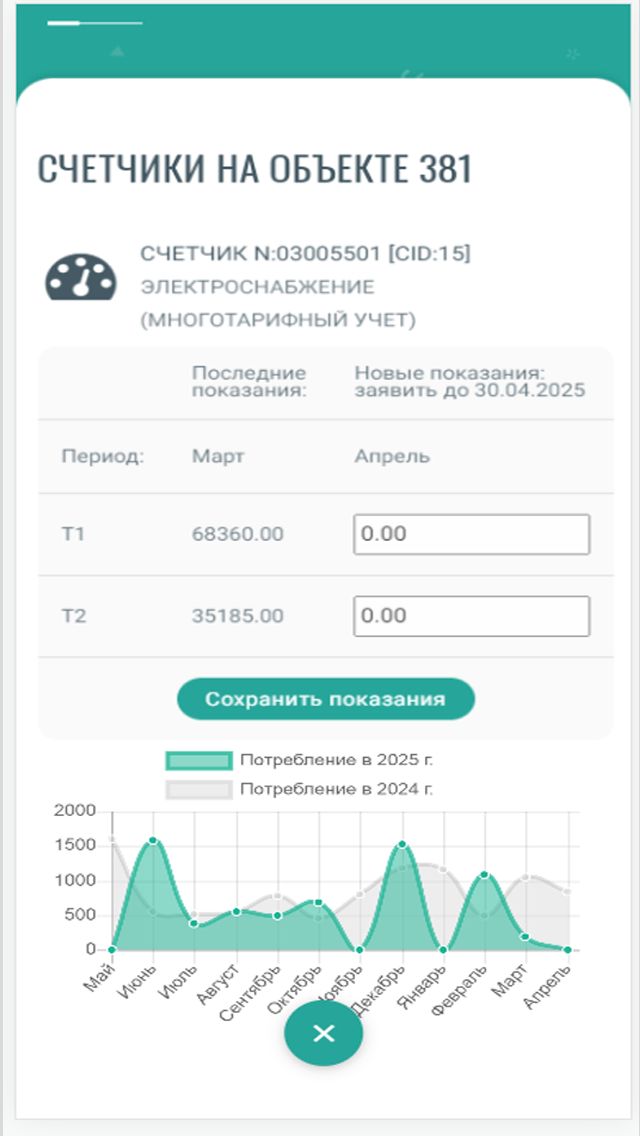Toggle the 'Потребление в 2025 г.' chart legend
This screenshot has width=640, height=1136.
[300, 760]
